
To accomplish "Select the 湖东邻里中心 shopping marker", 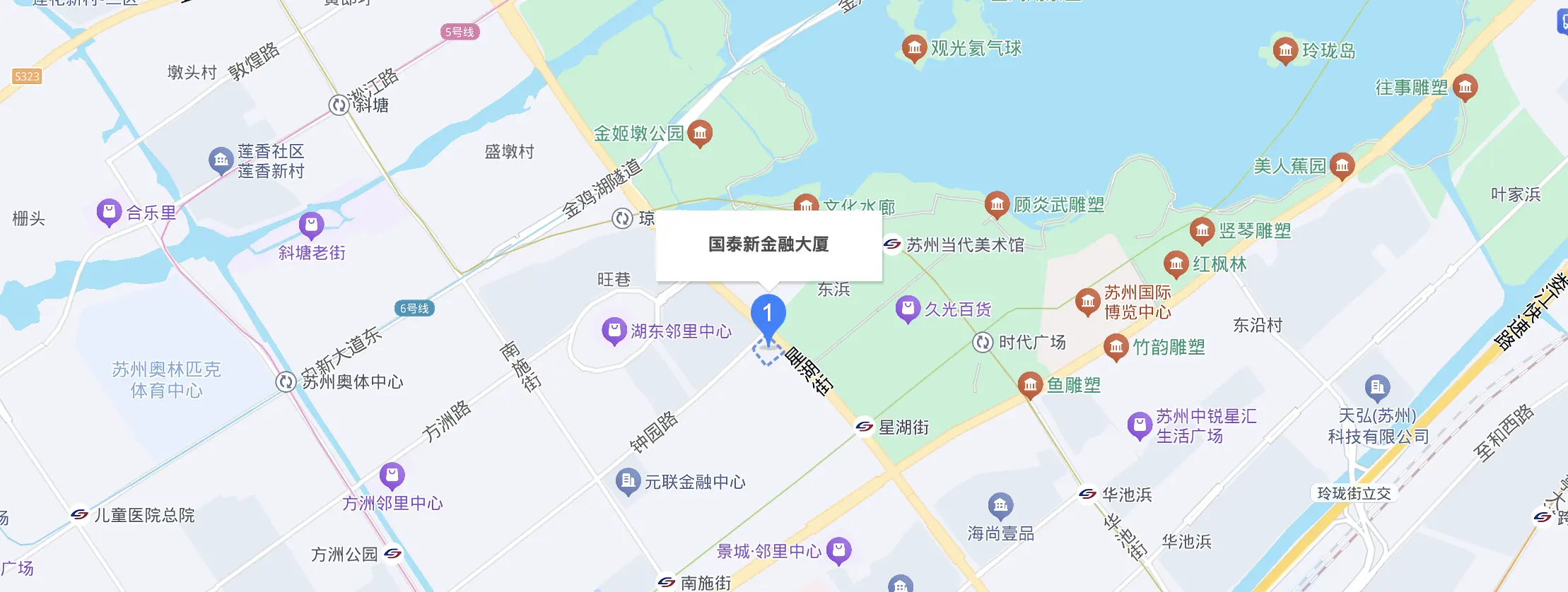I will click(614, 330).
